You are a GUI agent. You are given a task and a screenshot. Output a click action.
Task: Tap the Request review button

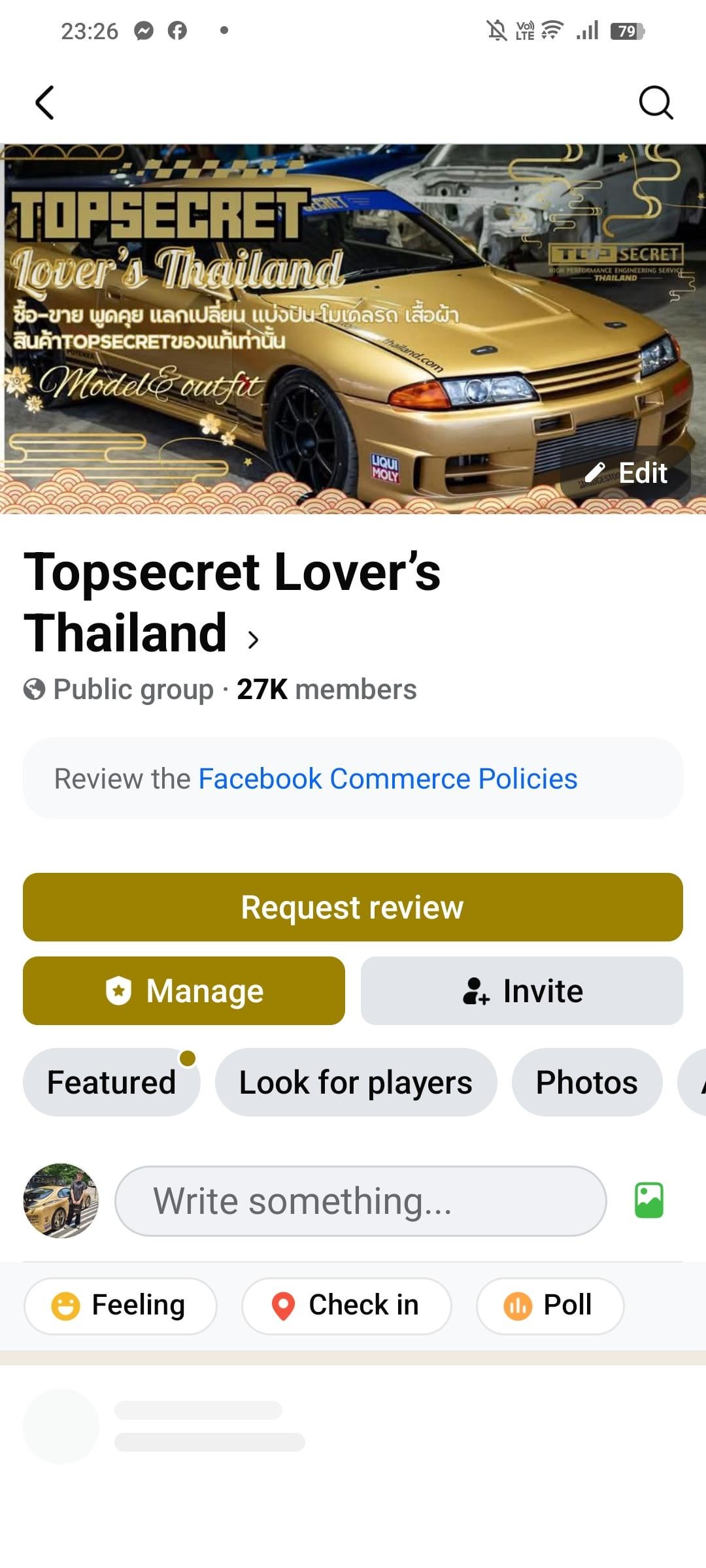click(x=353, y=907)
